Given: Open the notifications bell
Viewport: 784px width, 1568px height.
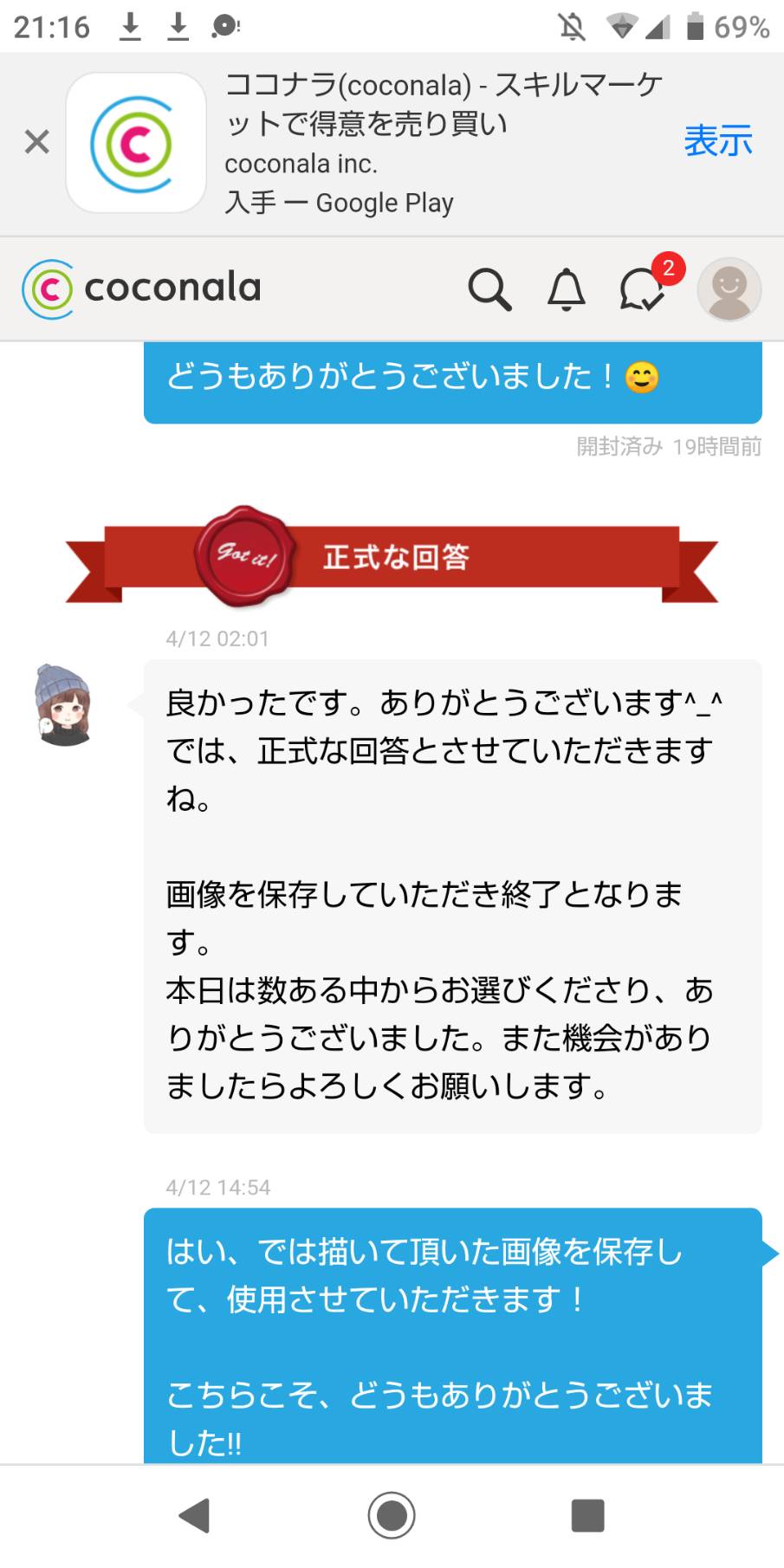Looking at the screenshot, I should pyautogui.click(x=567, y=289).
